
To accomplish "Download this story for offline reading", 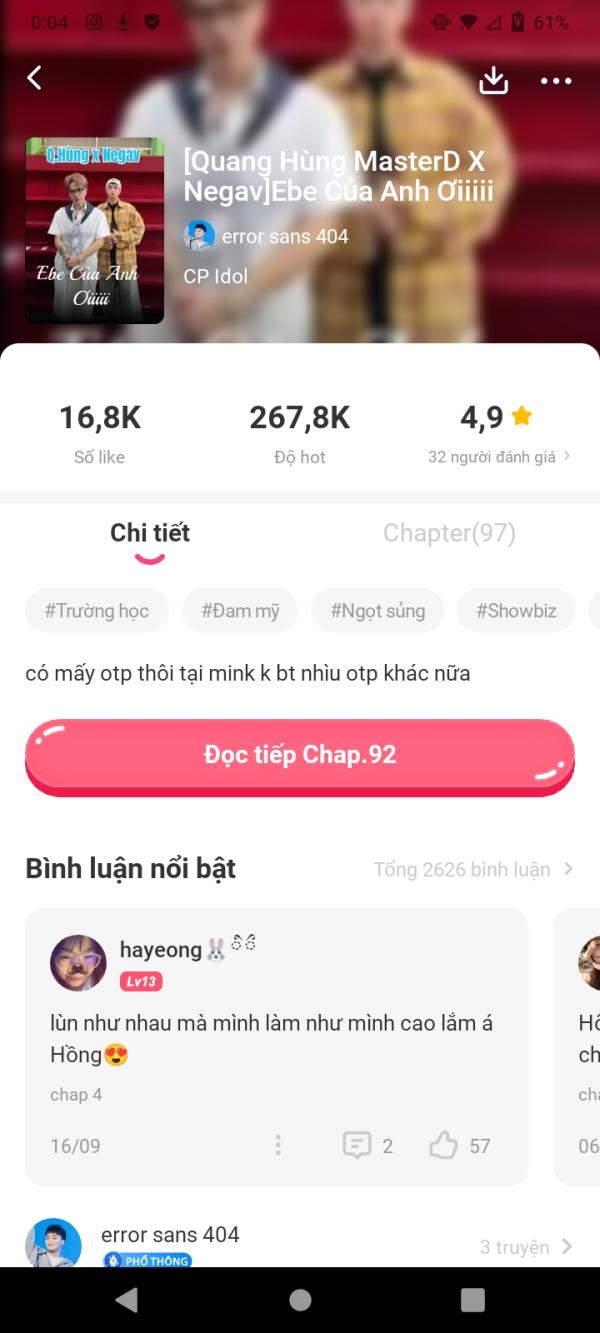I will point(494,81).
